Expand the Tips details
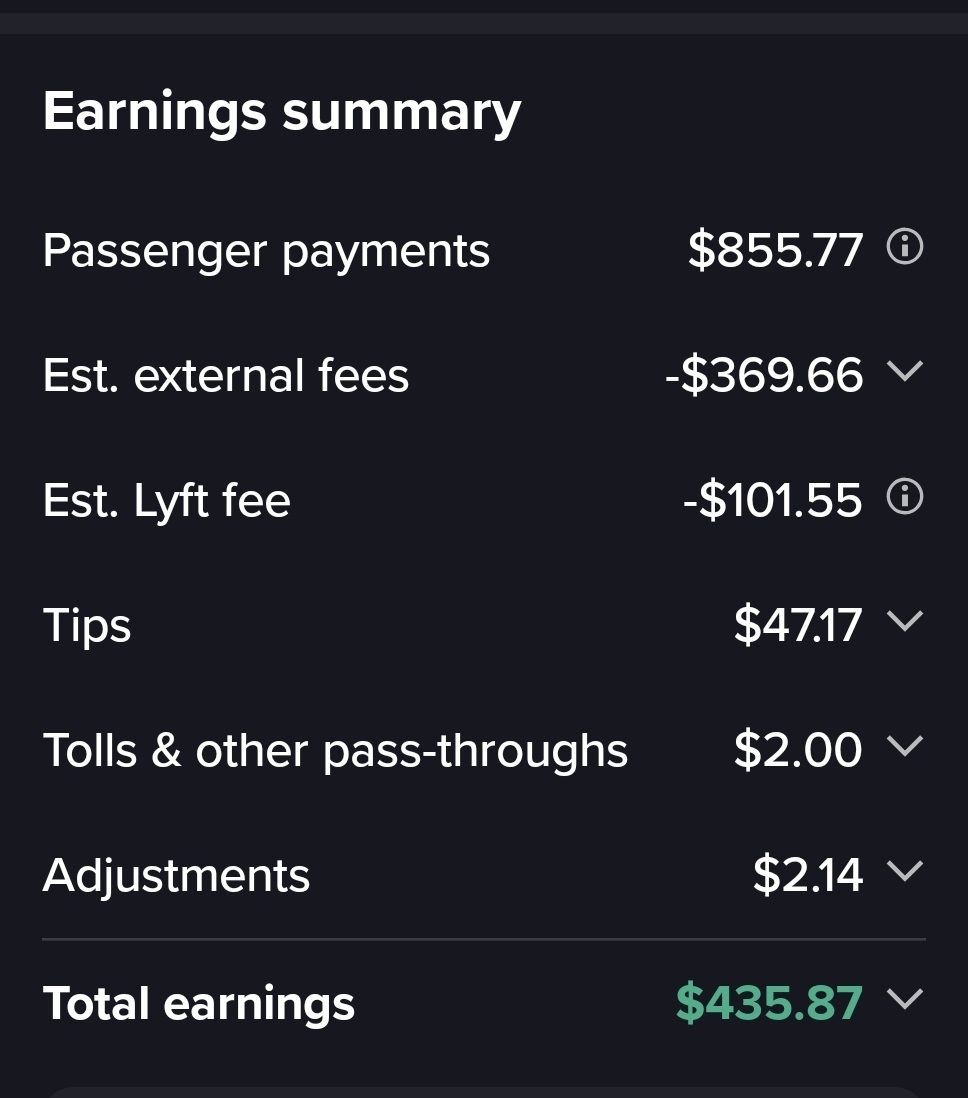Image resolution: width=968 pixels, height=1098 pixels. point(905,622)
